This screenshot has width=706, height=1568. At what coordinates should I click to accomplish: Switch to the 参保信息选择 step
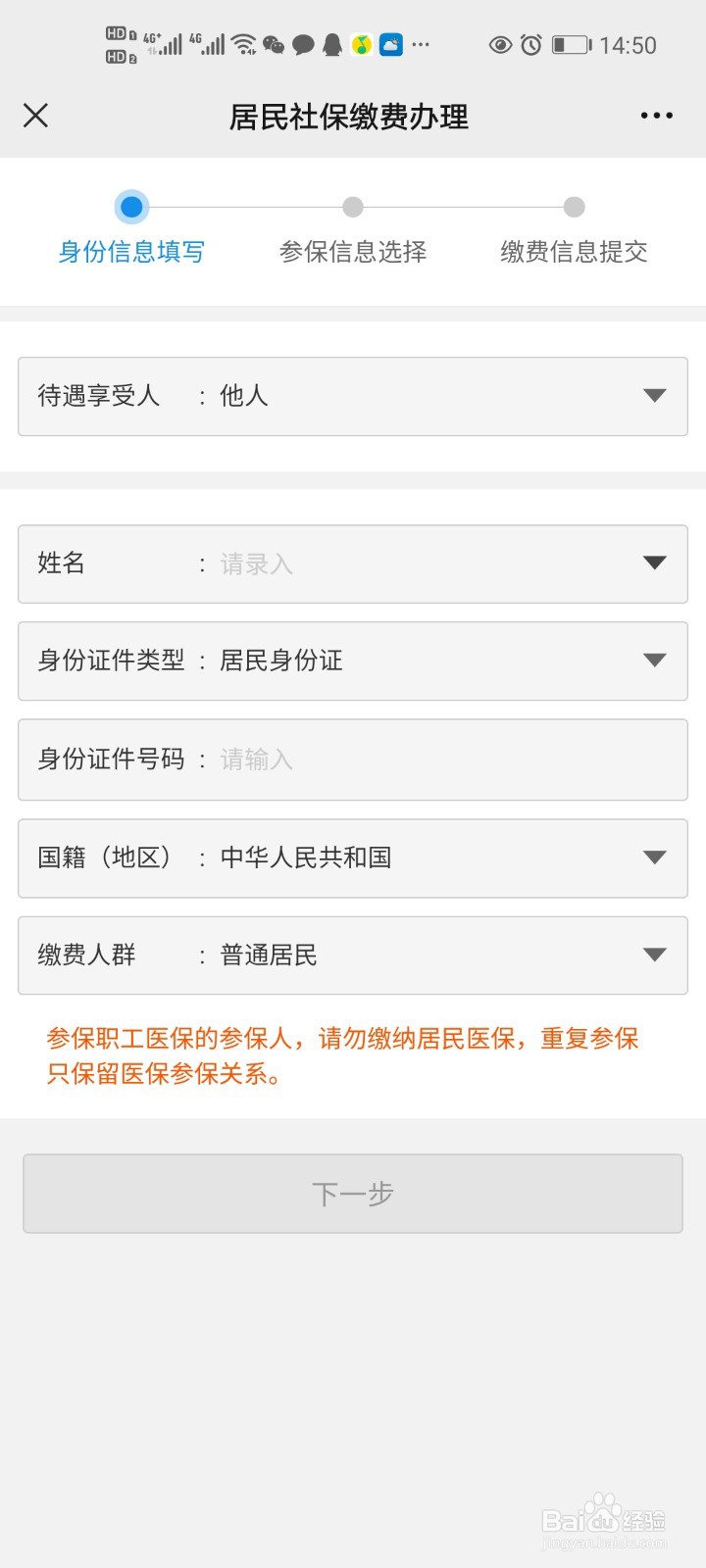click(354, 228)
